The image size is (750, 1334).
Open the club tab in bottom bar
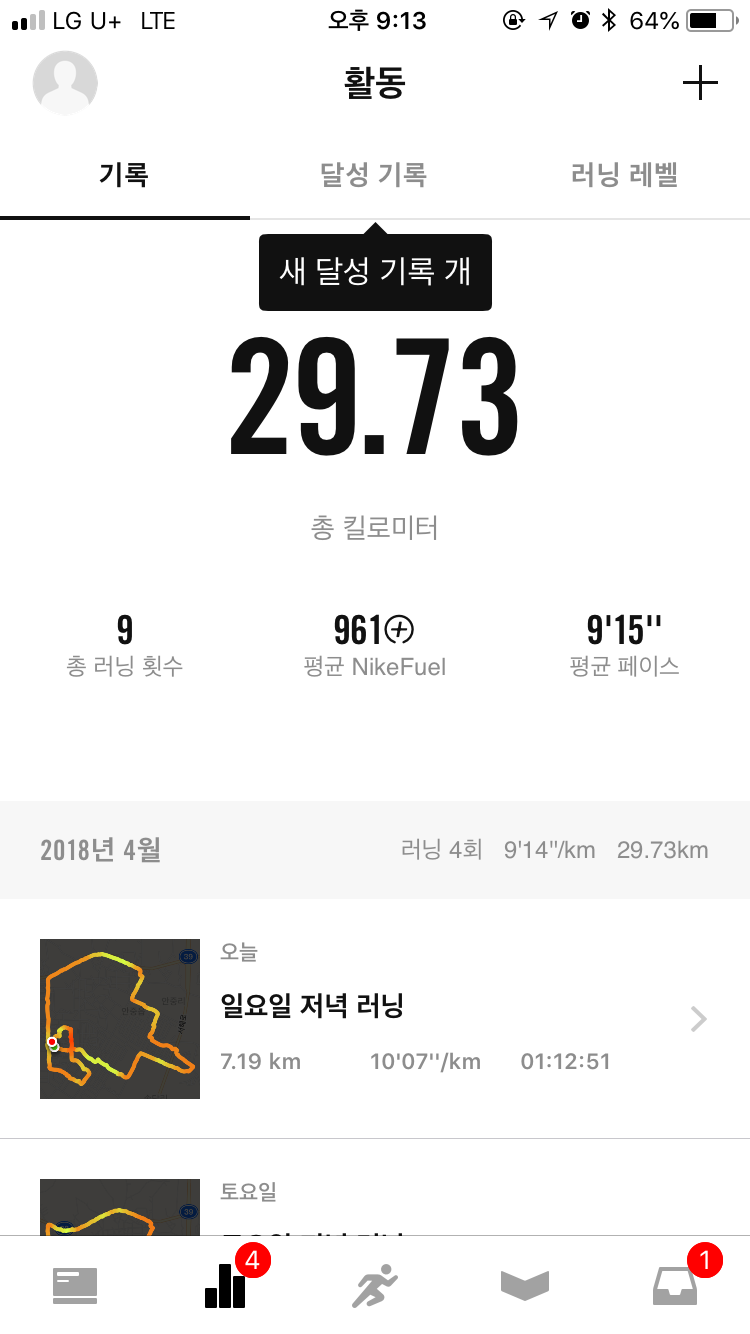tap(525, 1285)
